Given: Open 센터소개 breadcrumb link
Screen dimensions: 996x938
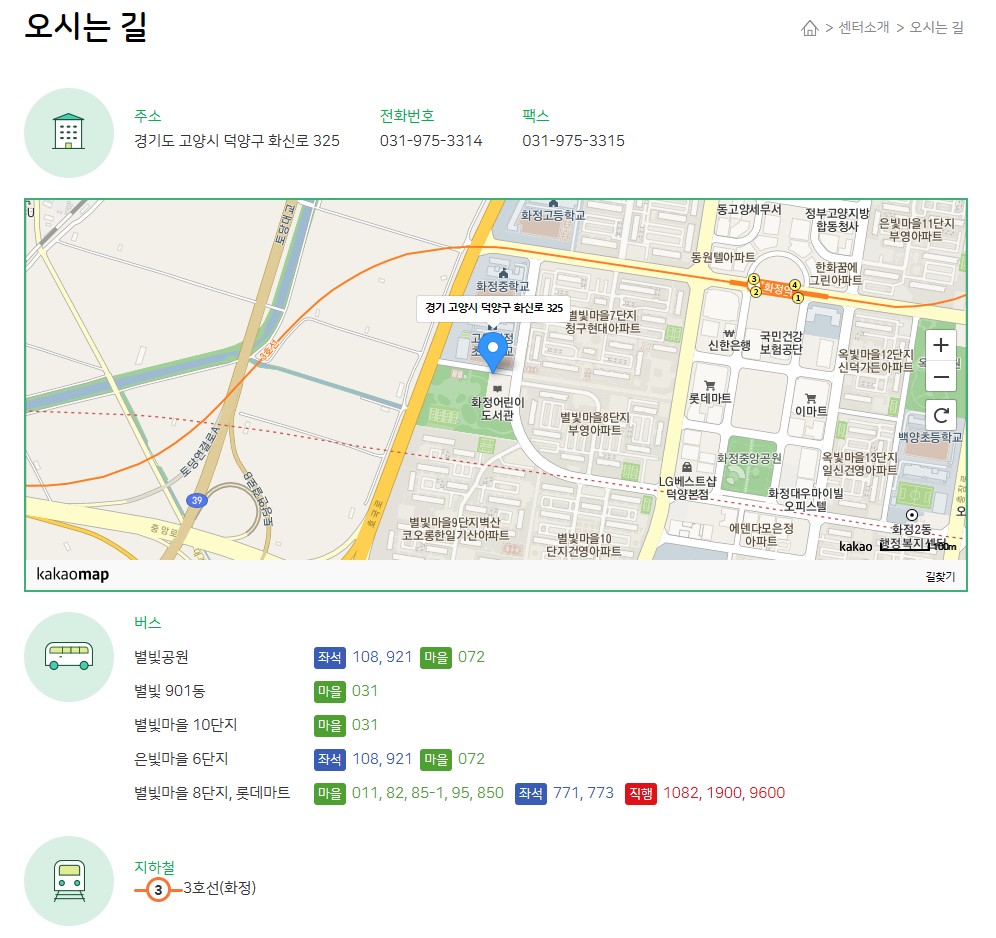Looking at the screenshot, I should 863,28.
